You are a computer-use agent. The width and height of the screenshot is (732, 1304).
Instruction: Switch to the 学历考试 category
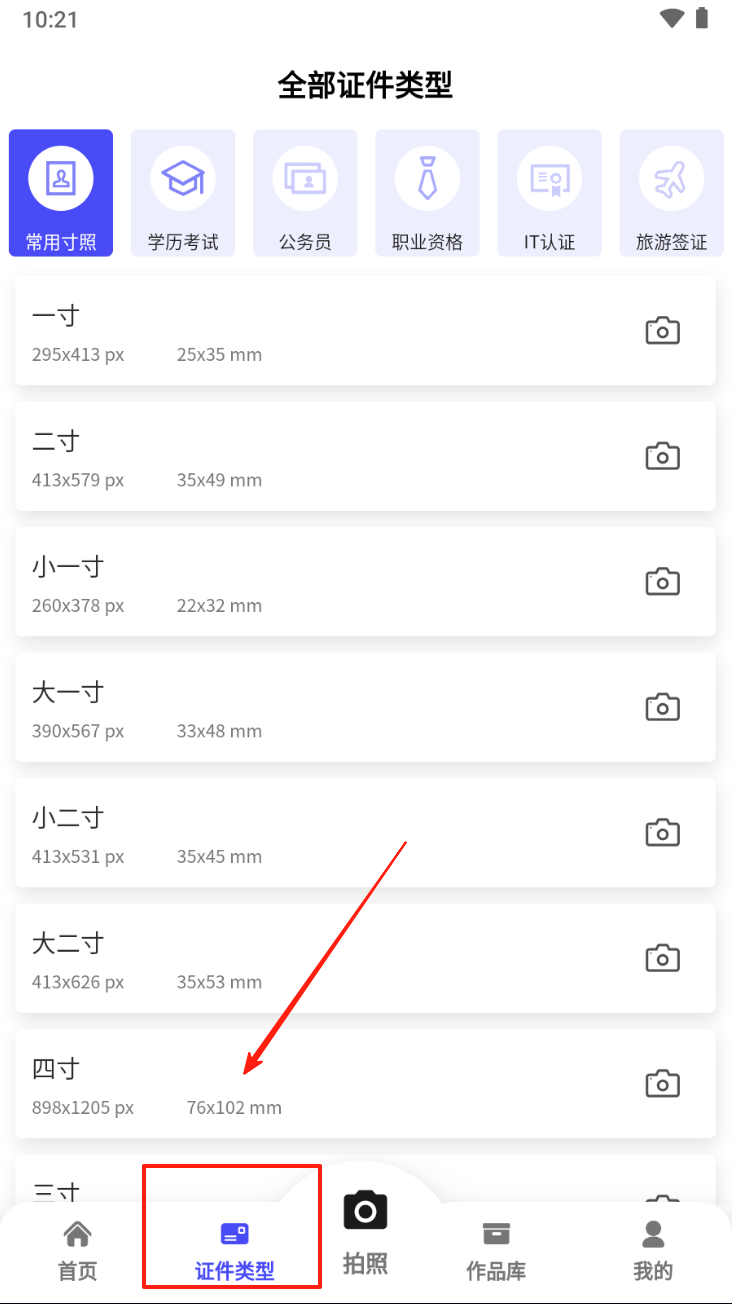[183, 193]
